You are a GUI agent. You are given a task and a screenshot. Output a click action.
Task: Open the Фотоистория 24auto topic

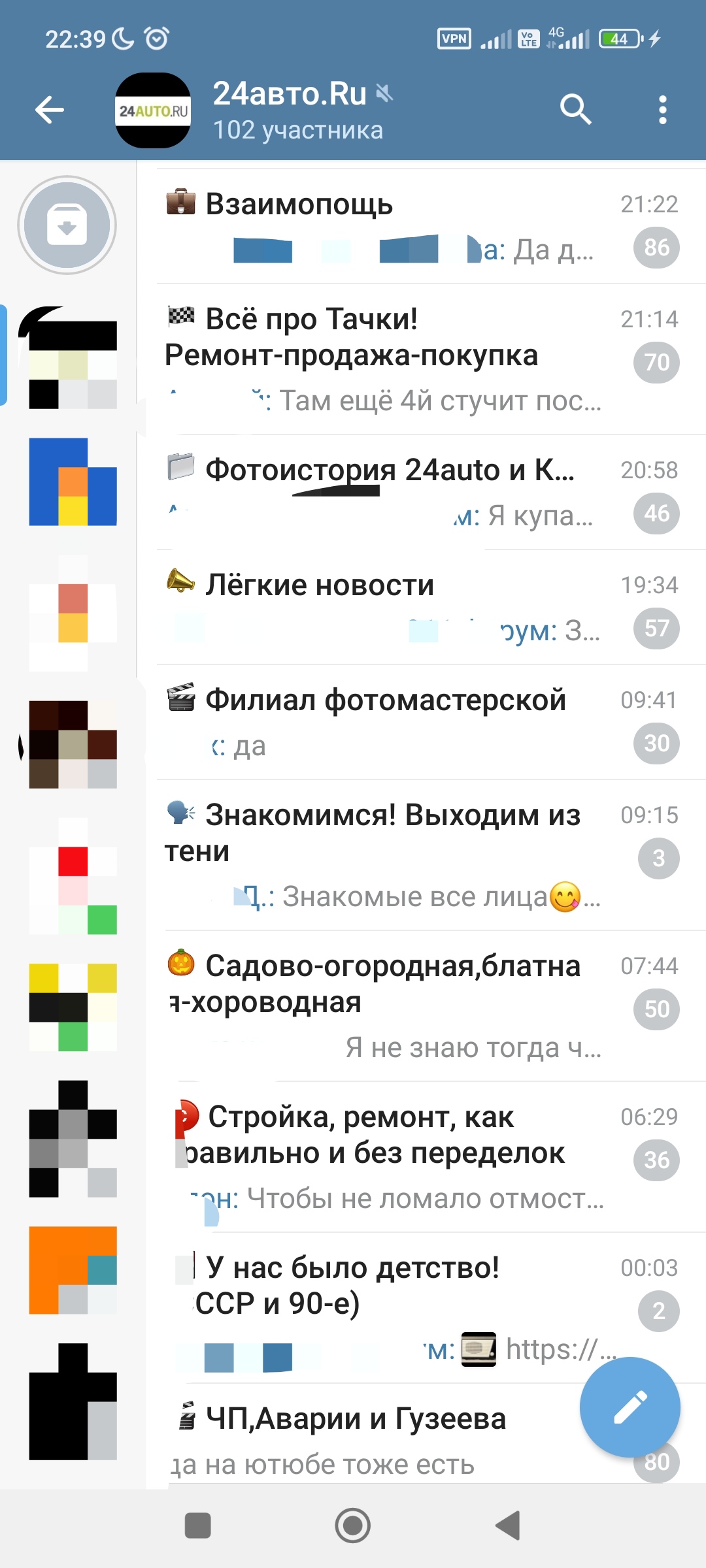click(431, 493)
